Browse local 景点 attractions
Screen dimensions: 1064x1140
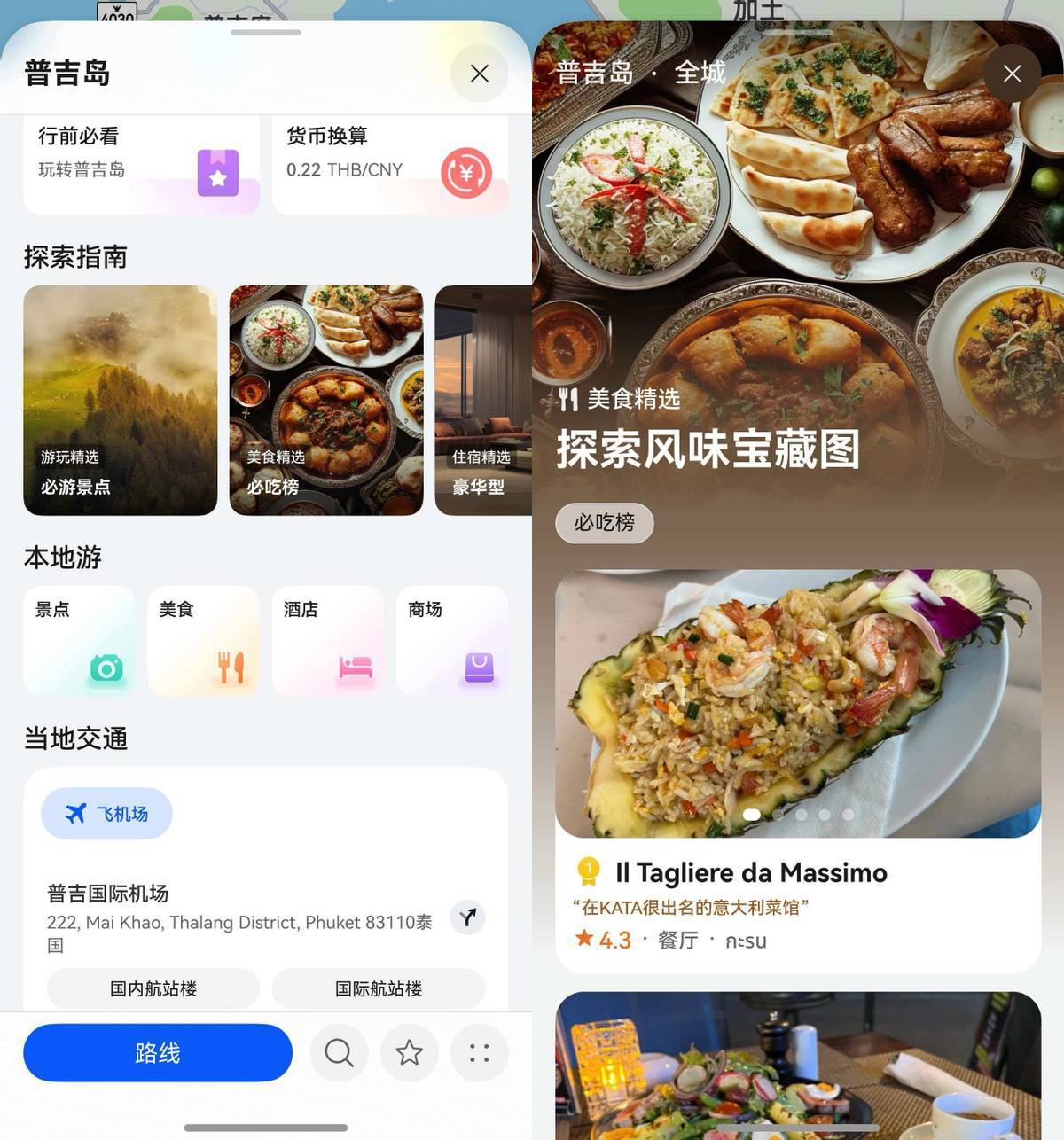[x=80, y=640]
